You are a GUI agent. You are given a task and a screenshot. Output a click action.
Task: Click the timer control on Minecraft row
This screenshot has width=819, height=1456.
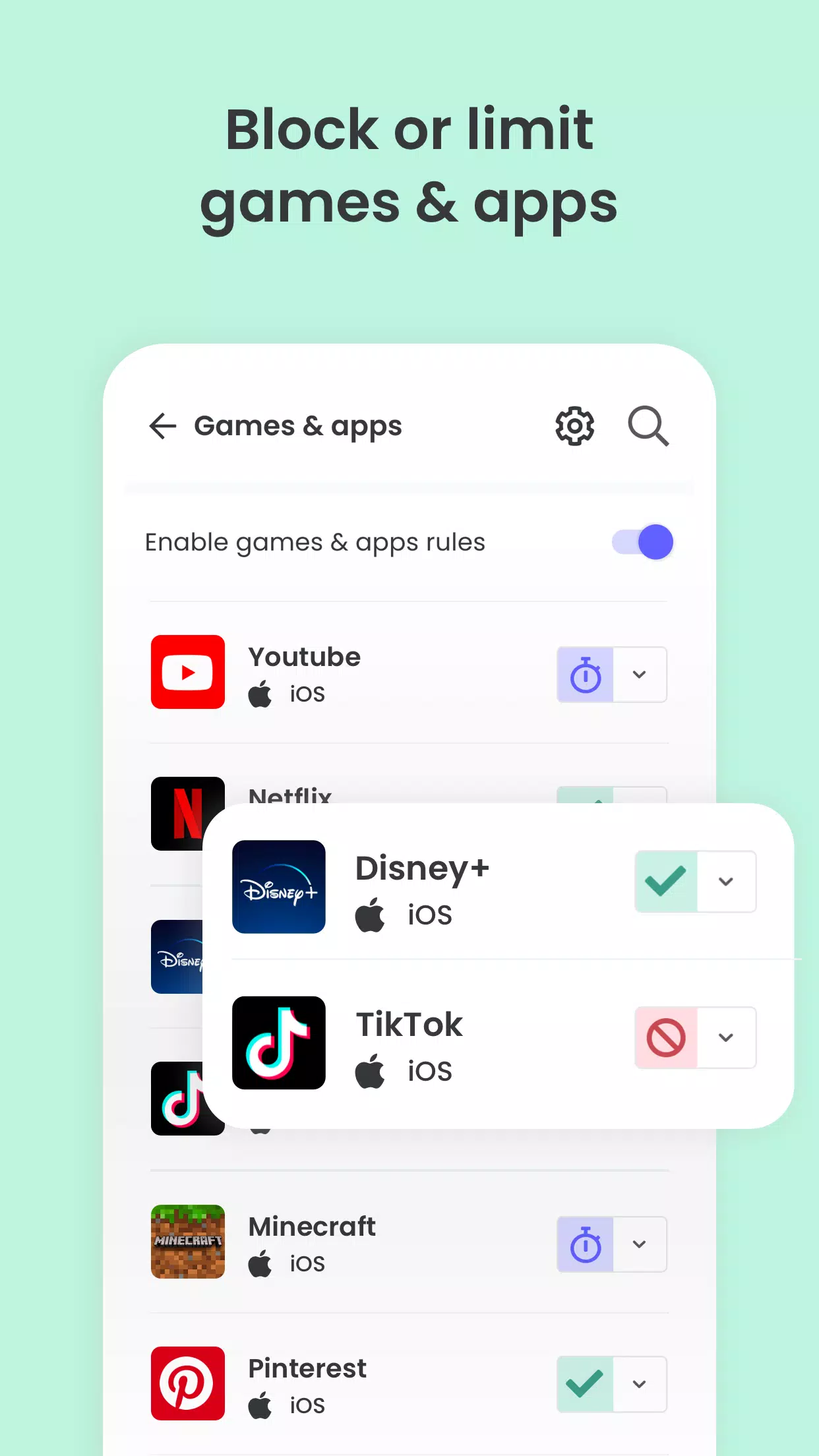click(x=585, y=1244)
